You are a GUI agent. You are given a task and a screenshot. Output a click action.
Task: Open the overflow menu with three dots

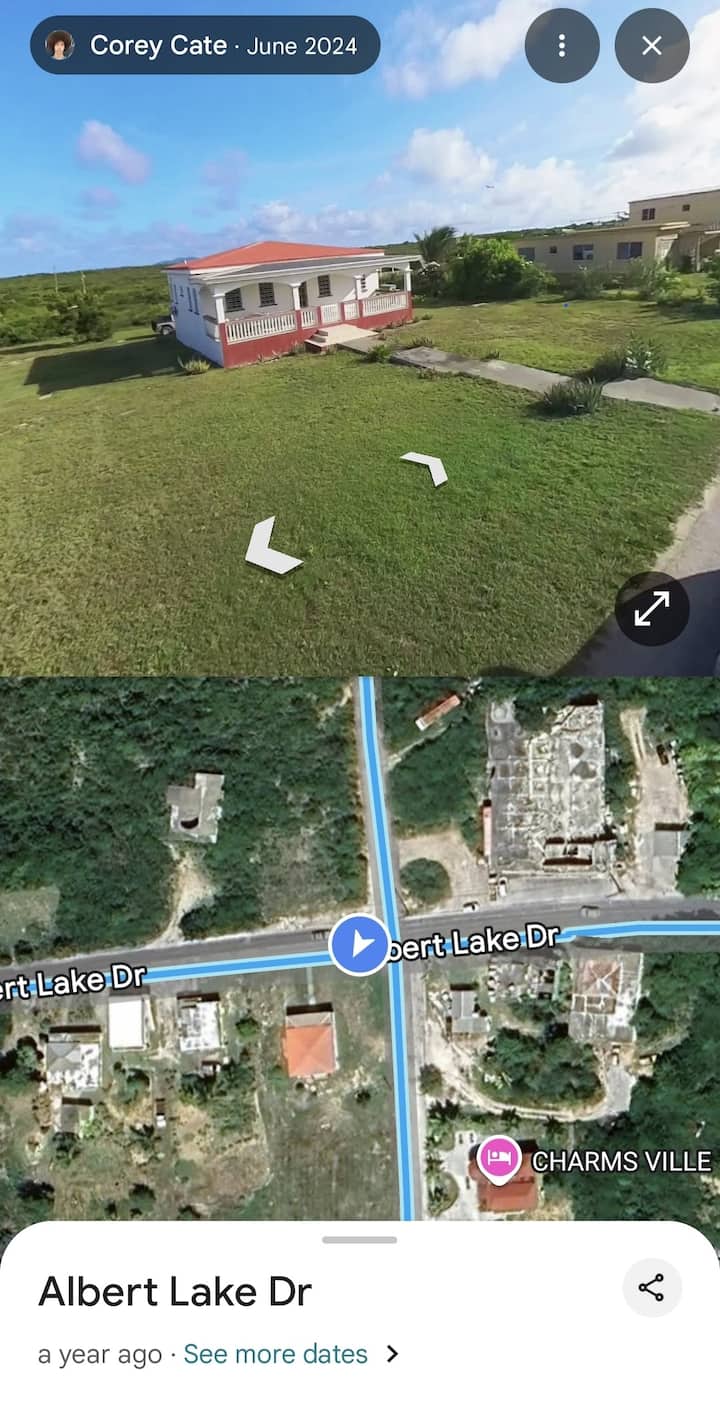click(562, 45)
